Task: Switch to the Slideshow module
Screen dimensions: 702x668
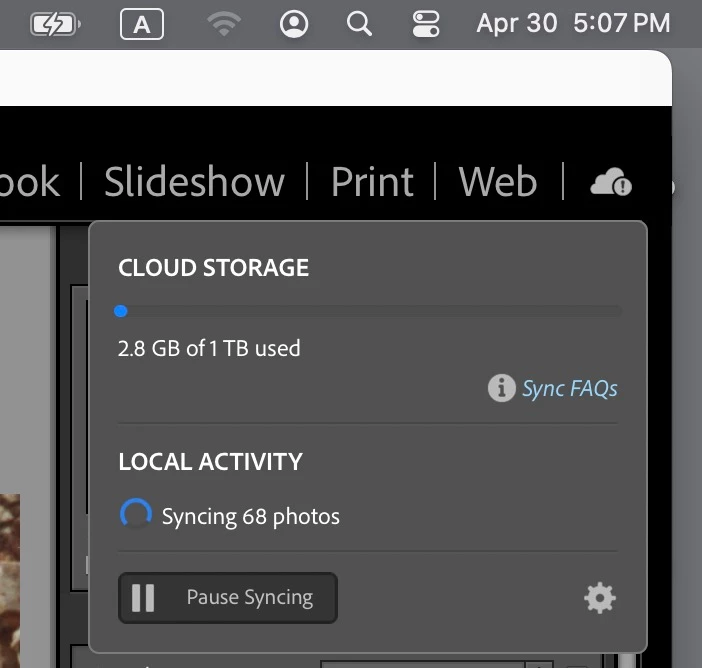Action: pyautogui.click(x=194, y=182)
